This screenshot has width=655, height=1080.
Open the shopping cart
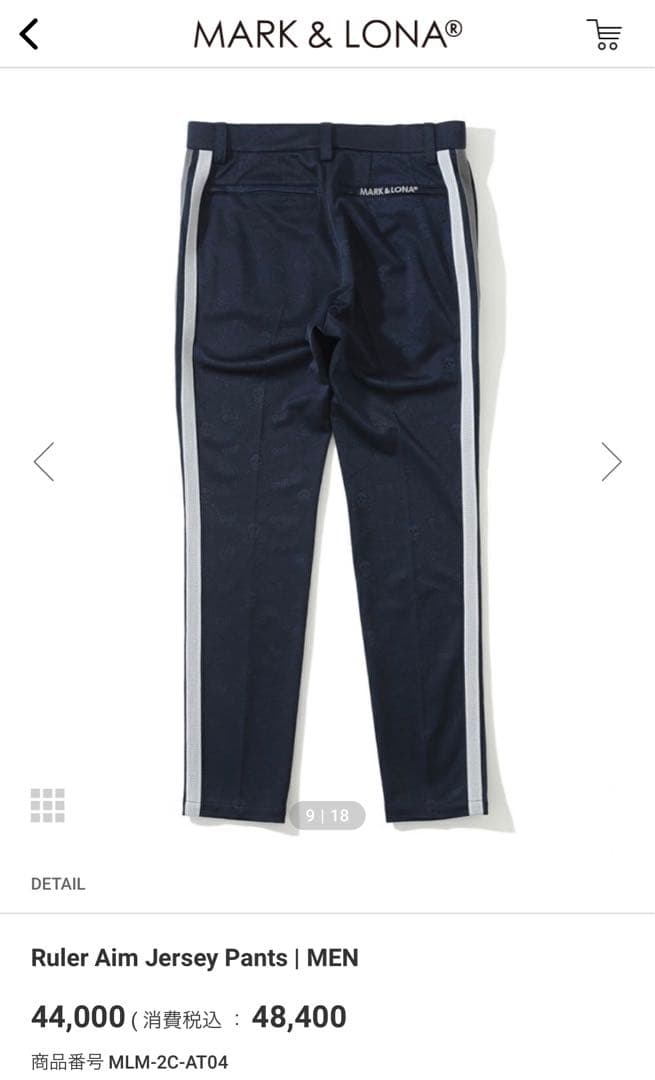click(604, 35)
